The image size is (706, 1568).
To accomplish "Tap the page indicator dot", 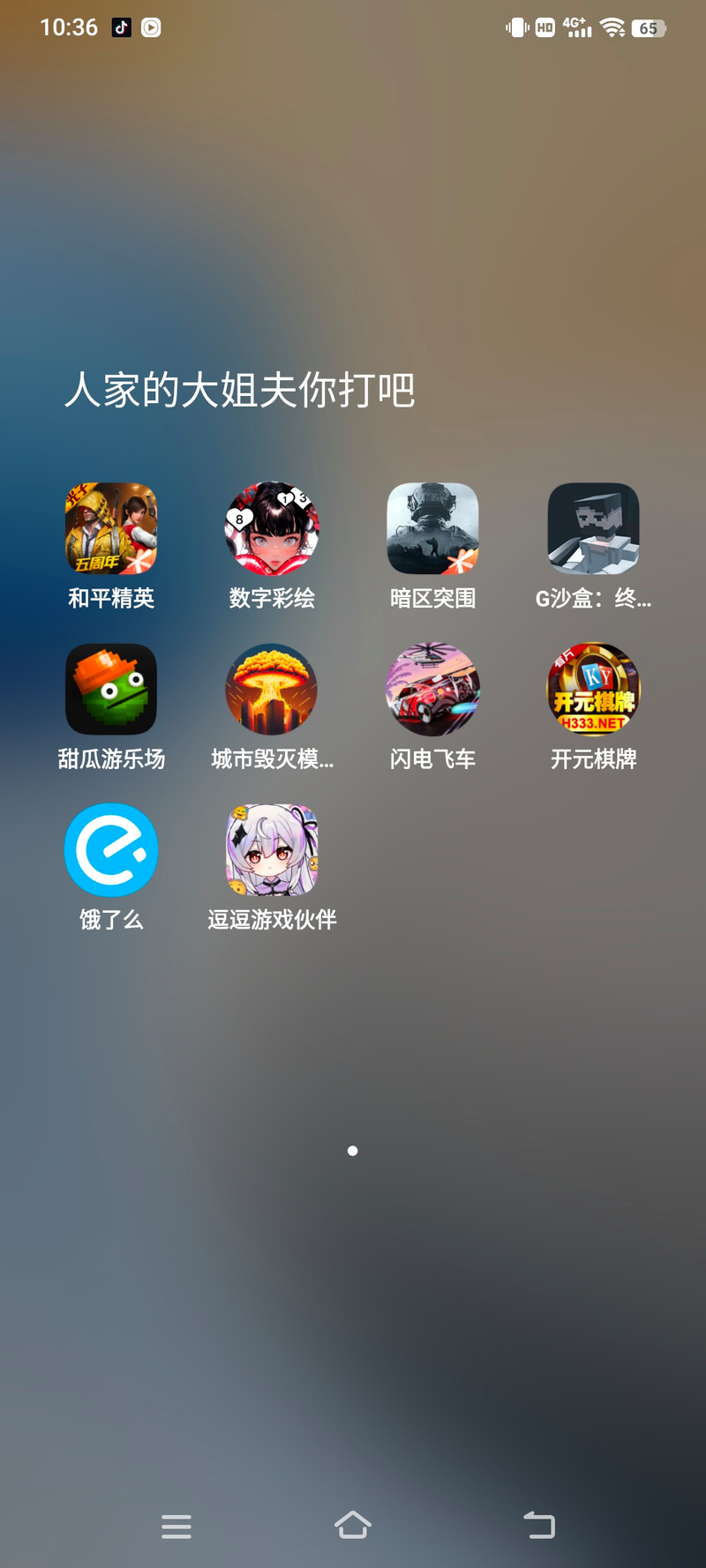I will pos(352,1150).
